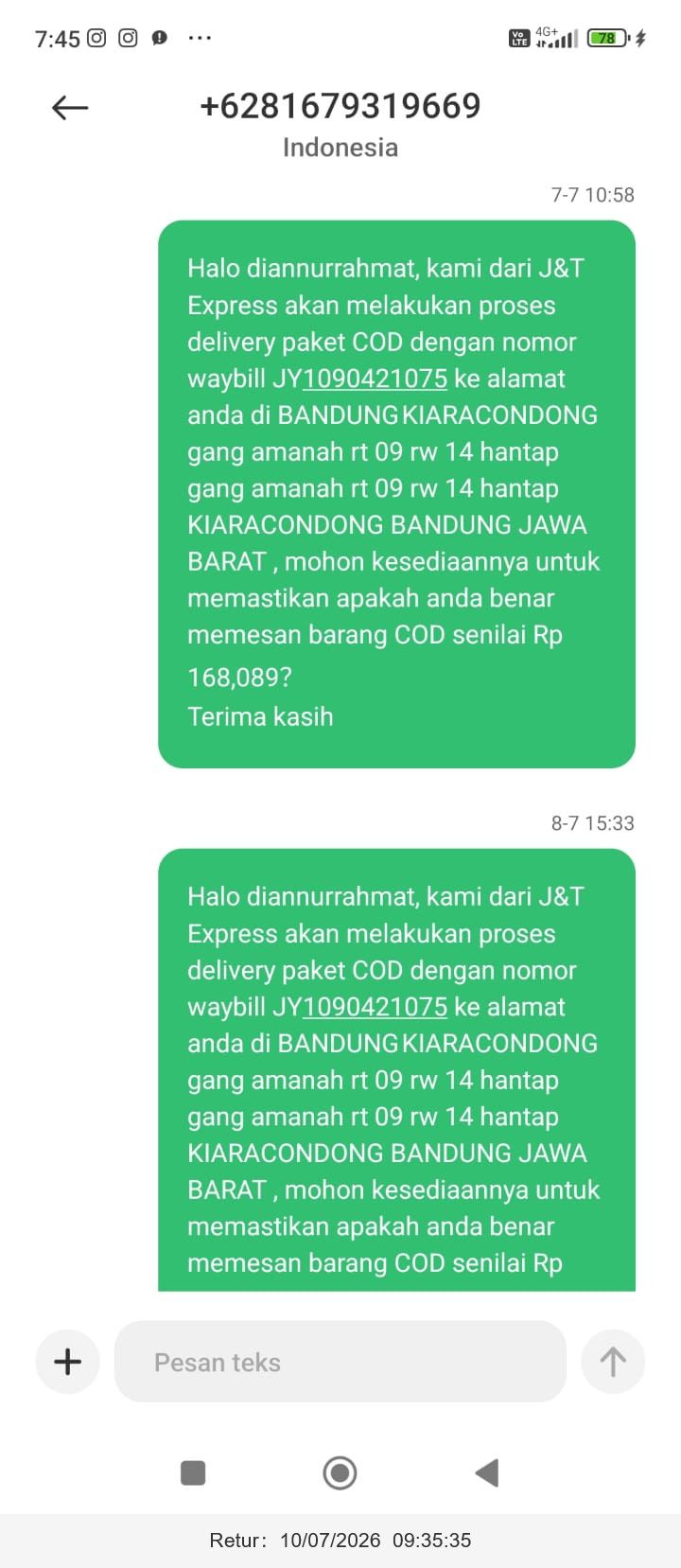Go to home screen via circle button

[340, 1472]
